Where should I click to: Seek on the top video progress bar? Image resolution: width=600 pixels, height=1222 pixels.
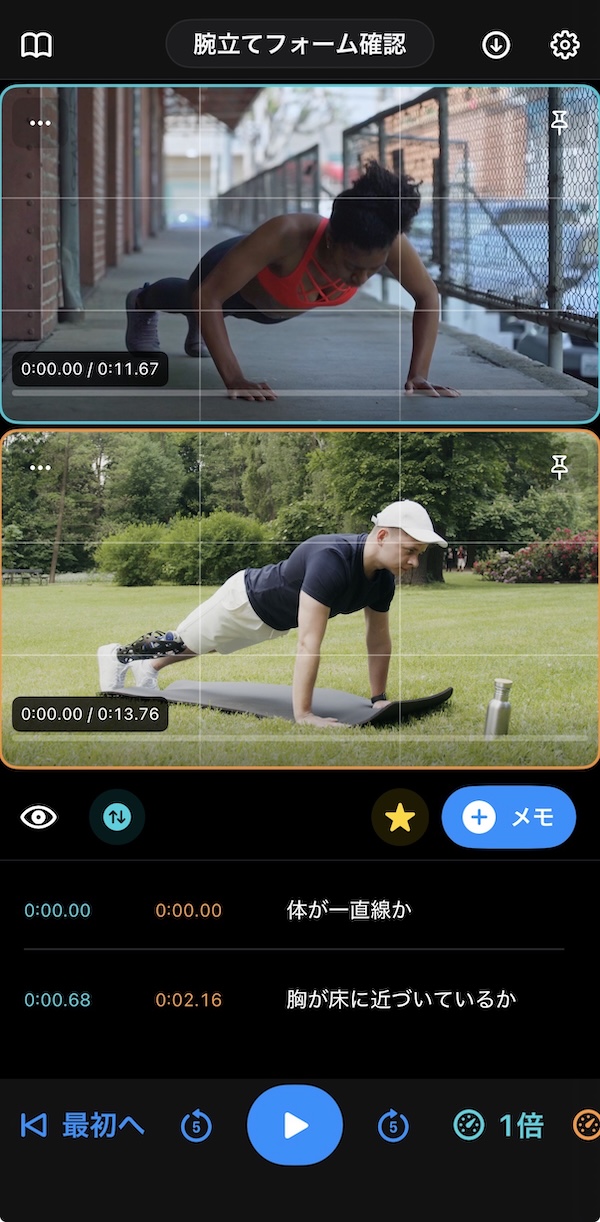click(x=300, y=393)
